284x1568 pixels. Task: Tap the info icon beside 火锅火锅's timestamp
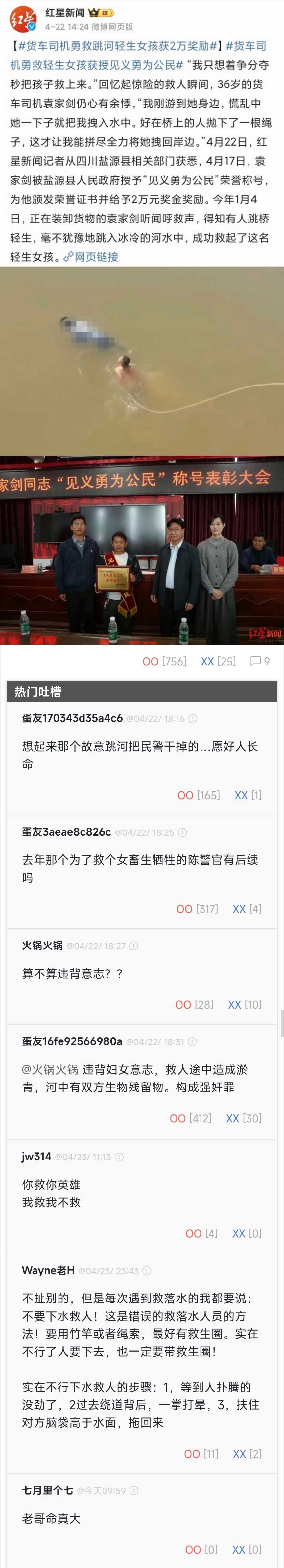coord(134,946)
